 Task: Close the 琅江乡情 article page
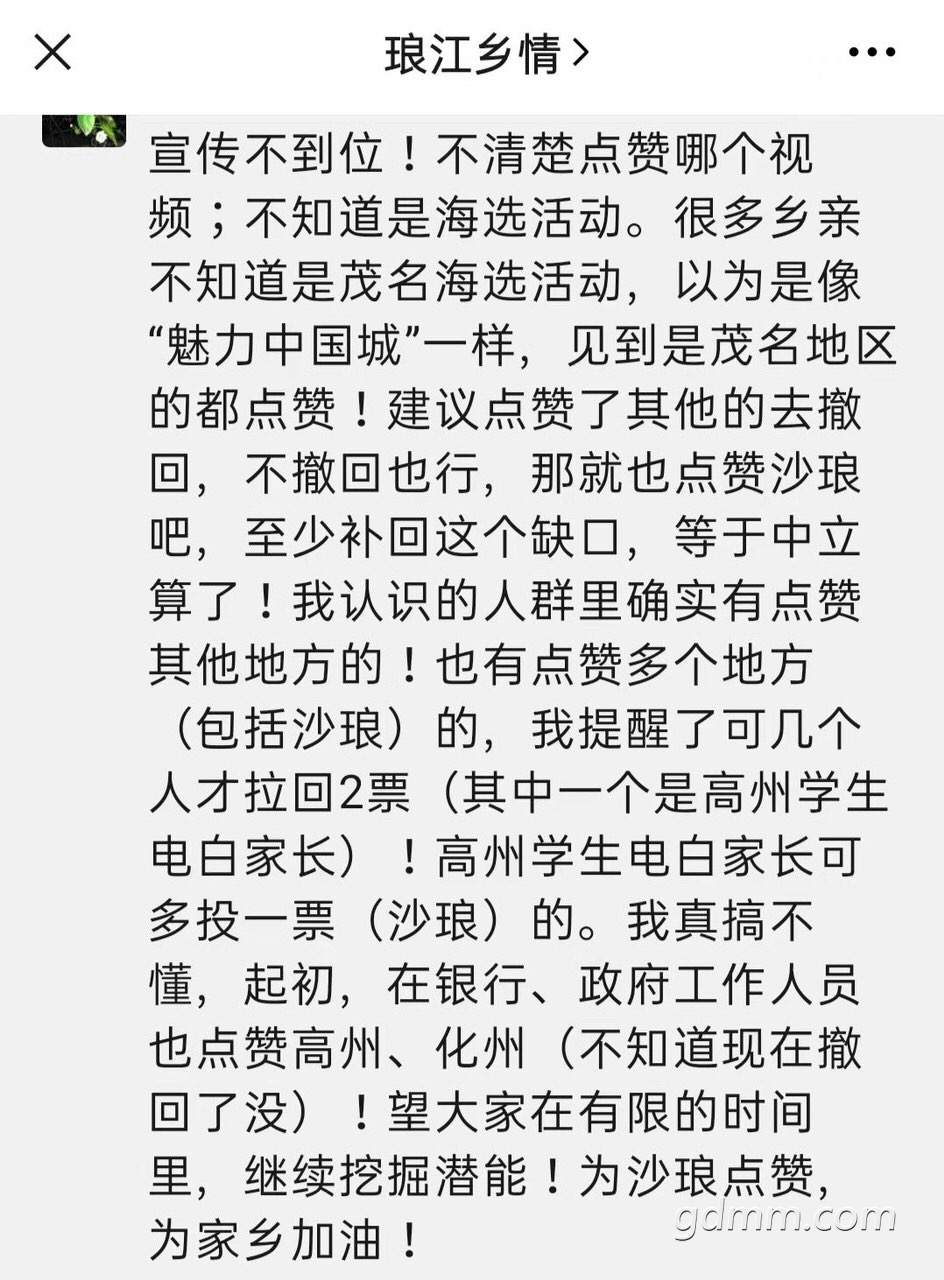click(52, 52)
